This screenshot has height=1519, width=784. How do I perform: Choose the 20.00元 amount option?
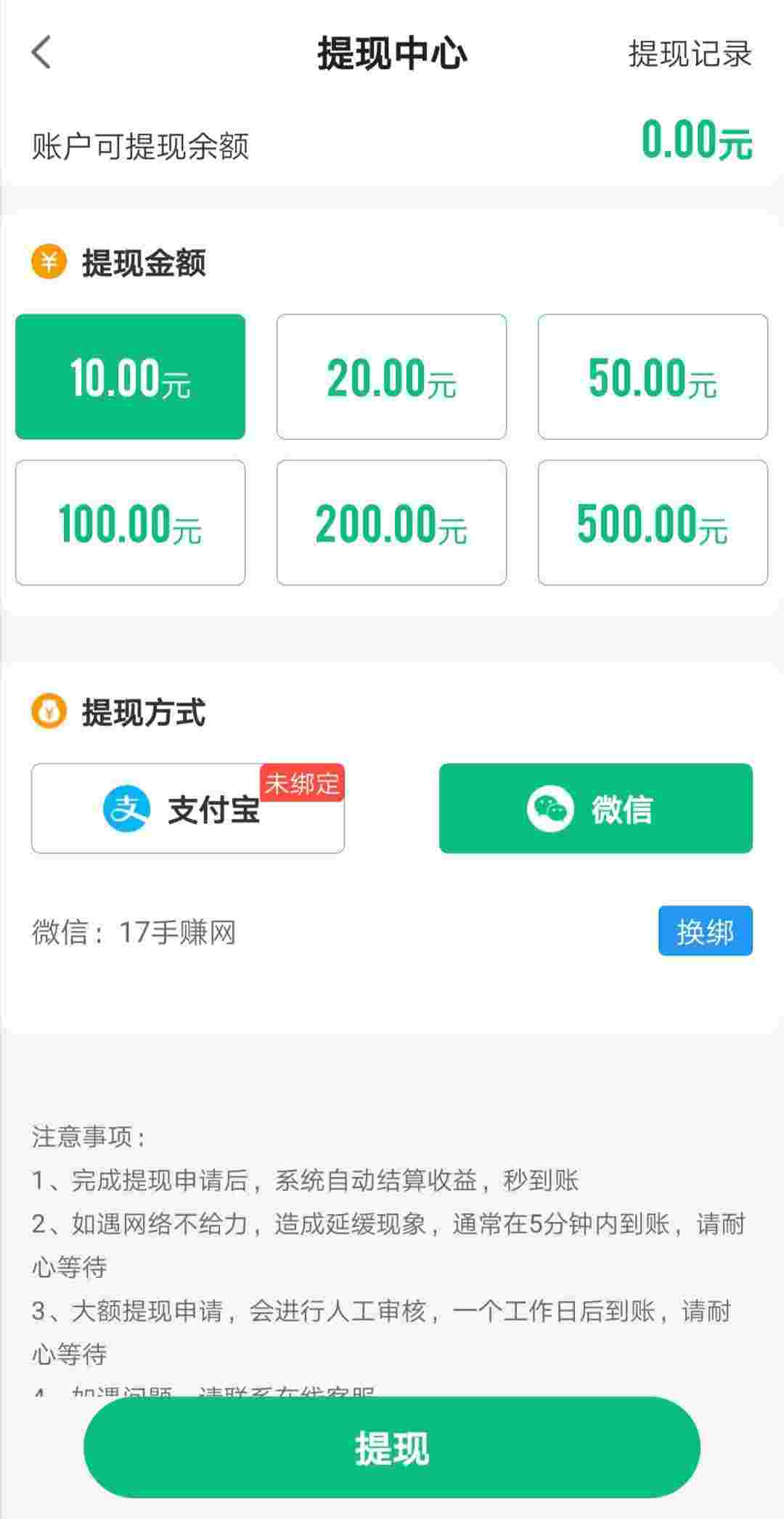(x=391, y=377)
